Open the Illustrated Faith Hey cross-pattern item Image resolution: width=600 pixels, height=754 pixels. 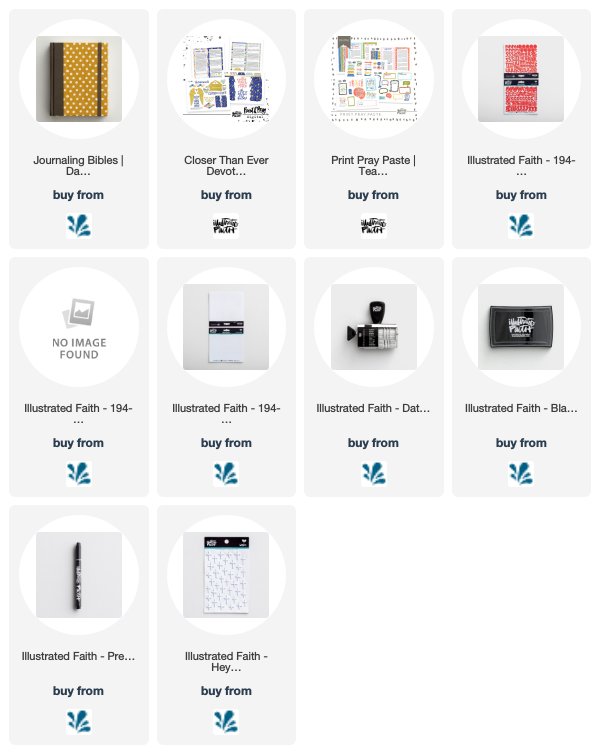click(226, 575)
